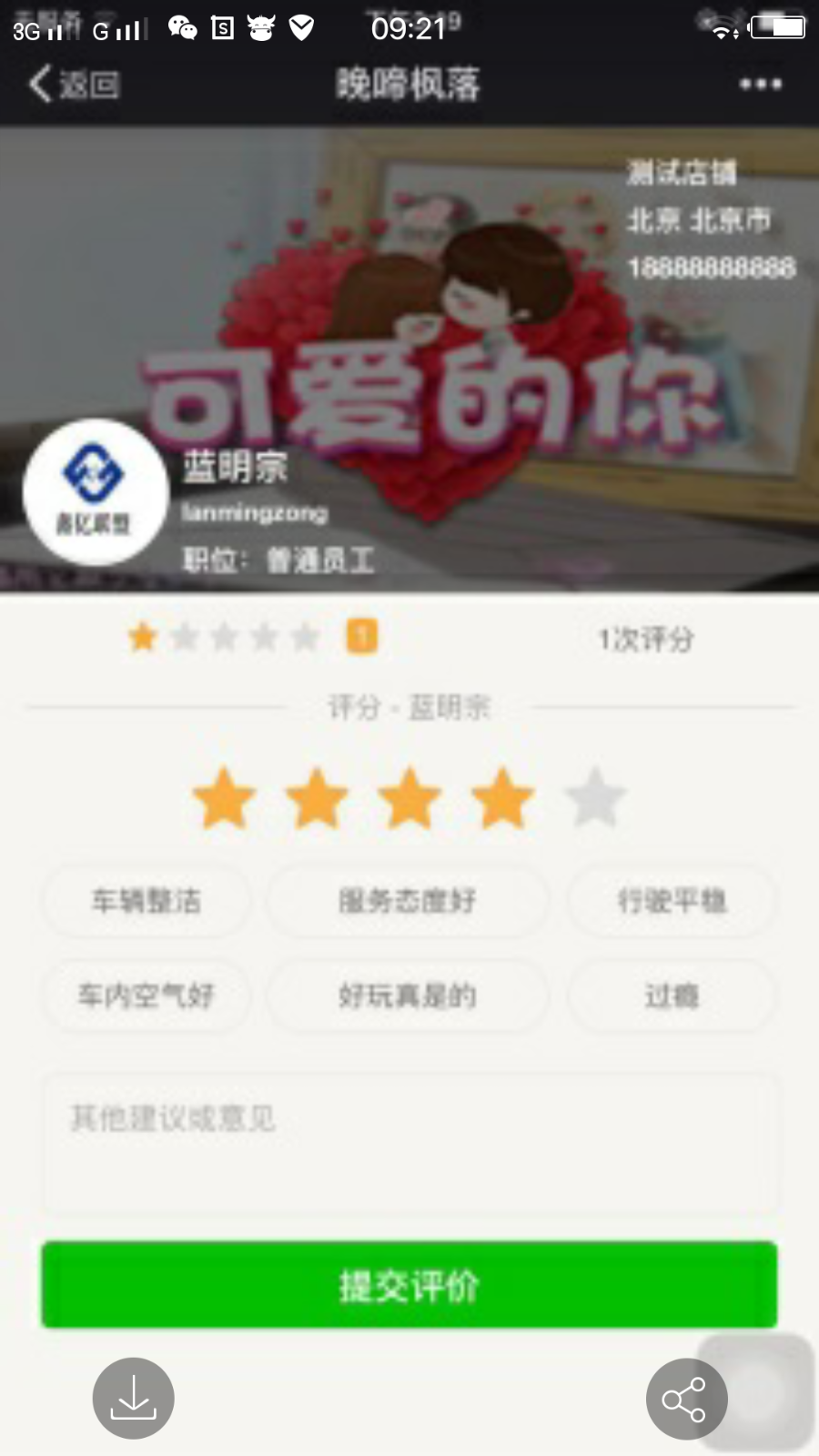This screenshot has width=819, height=1456.
Task: Choose the third large rating star
Action: (409, 798)
